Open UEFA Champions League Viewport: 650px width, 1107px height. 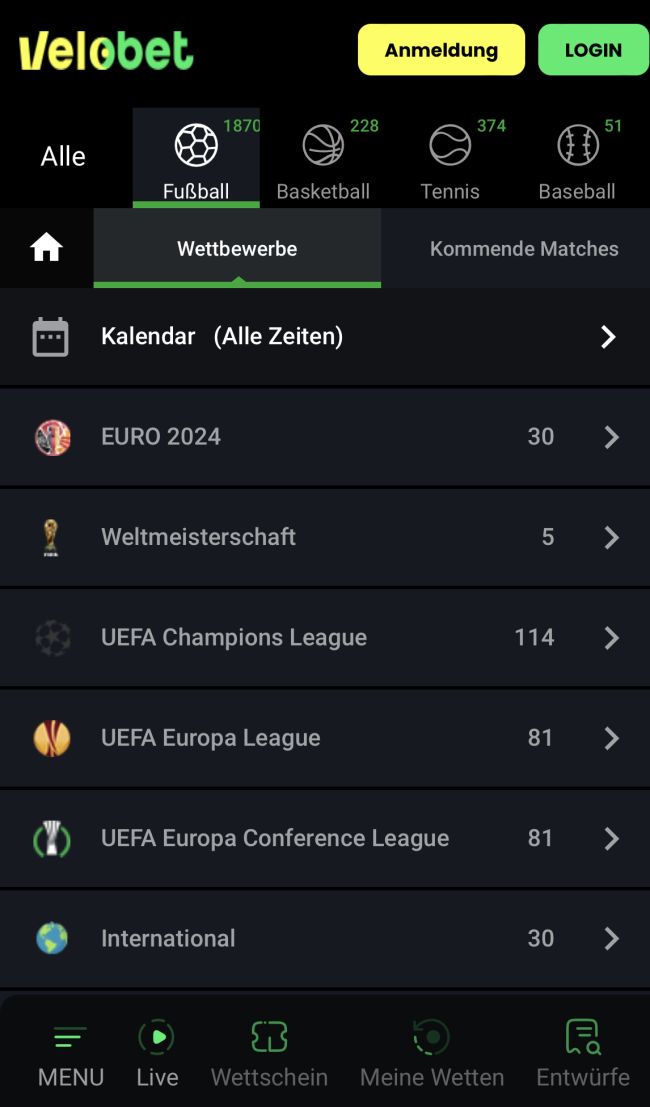324,637
